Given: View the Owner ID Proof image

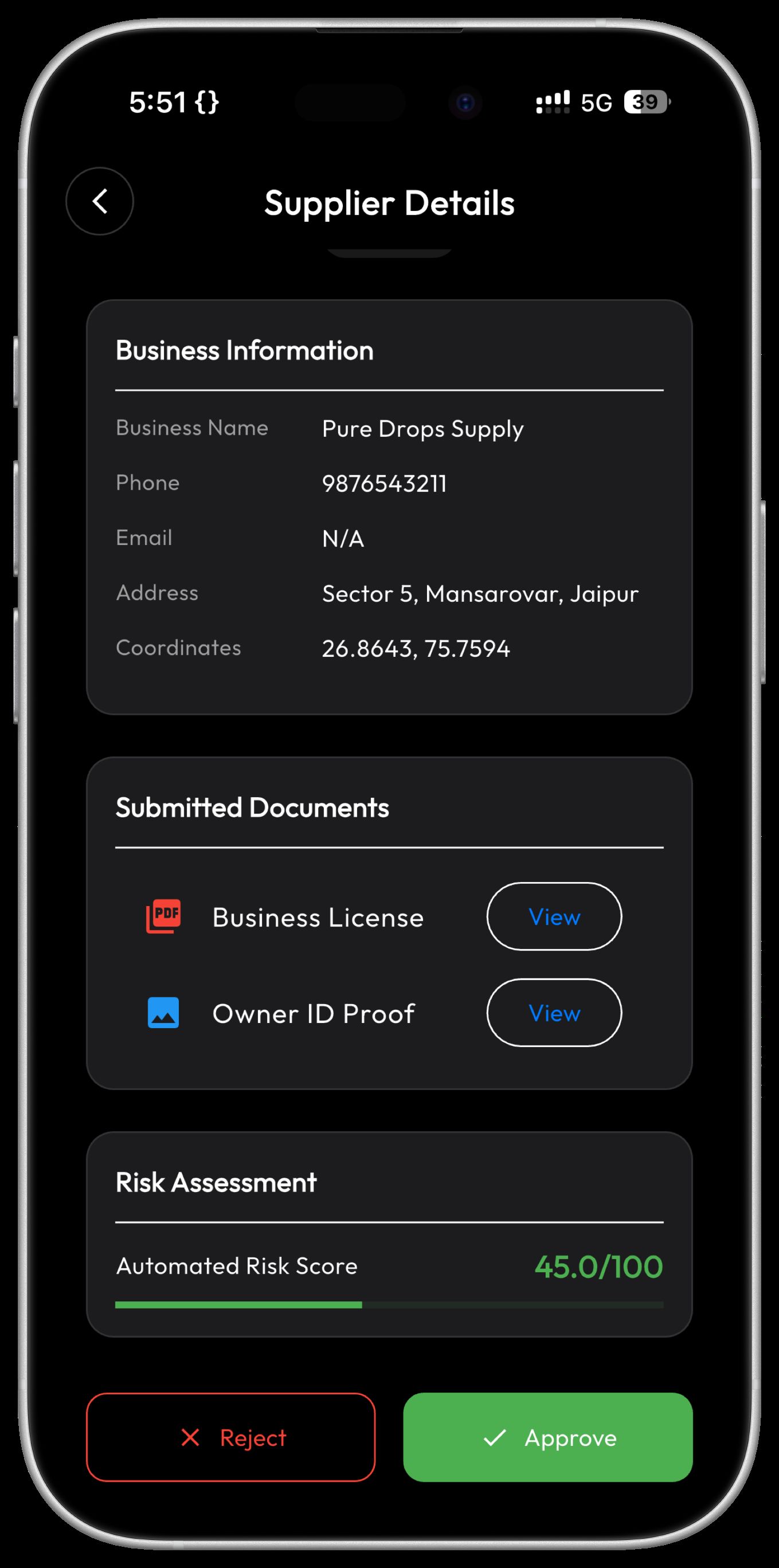Looking at the screenshot, I should click(554, 1012).
